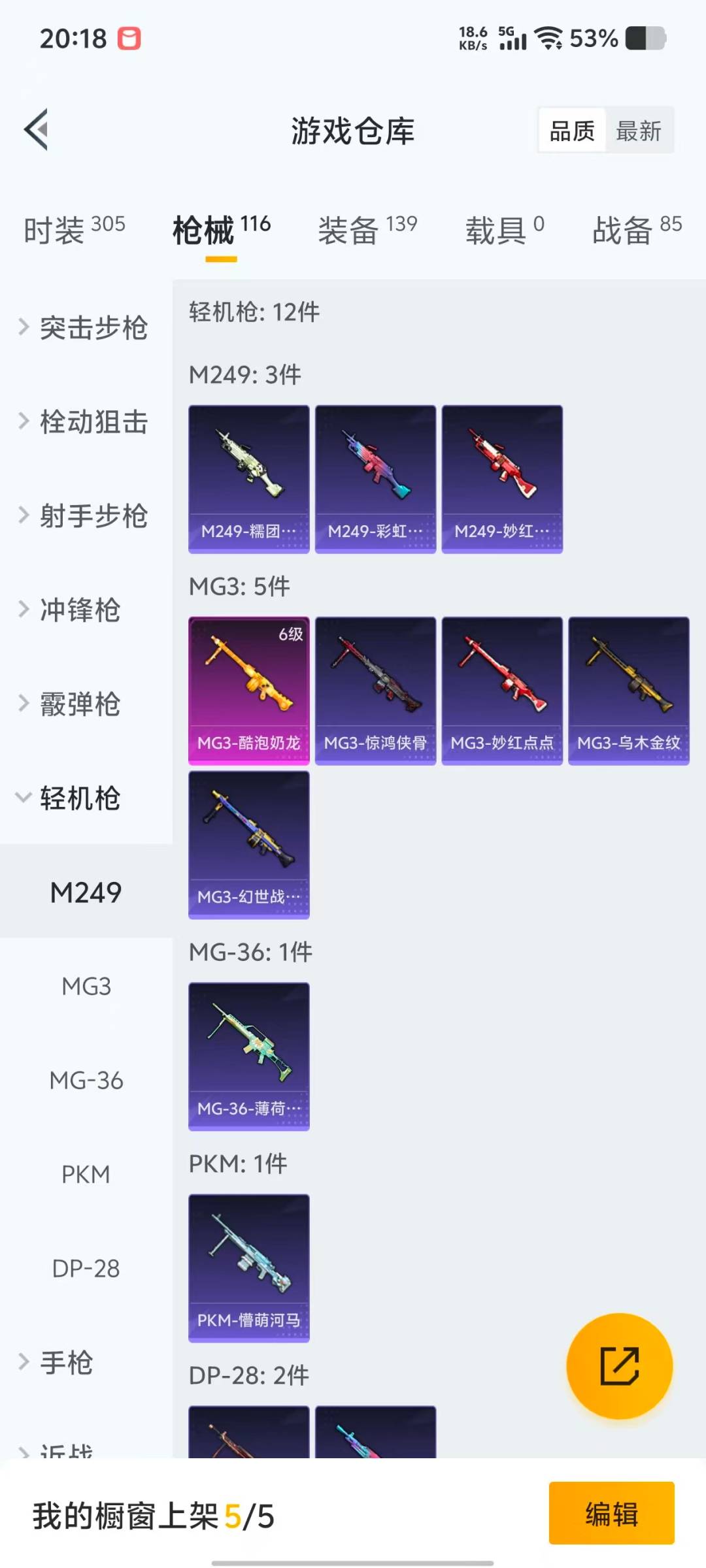Viewport: 706px width, 1568px height.
Task: Switch to the 装备 tab
Action: pos(367,230)
